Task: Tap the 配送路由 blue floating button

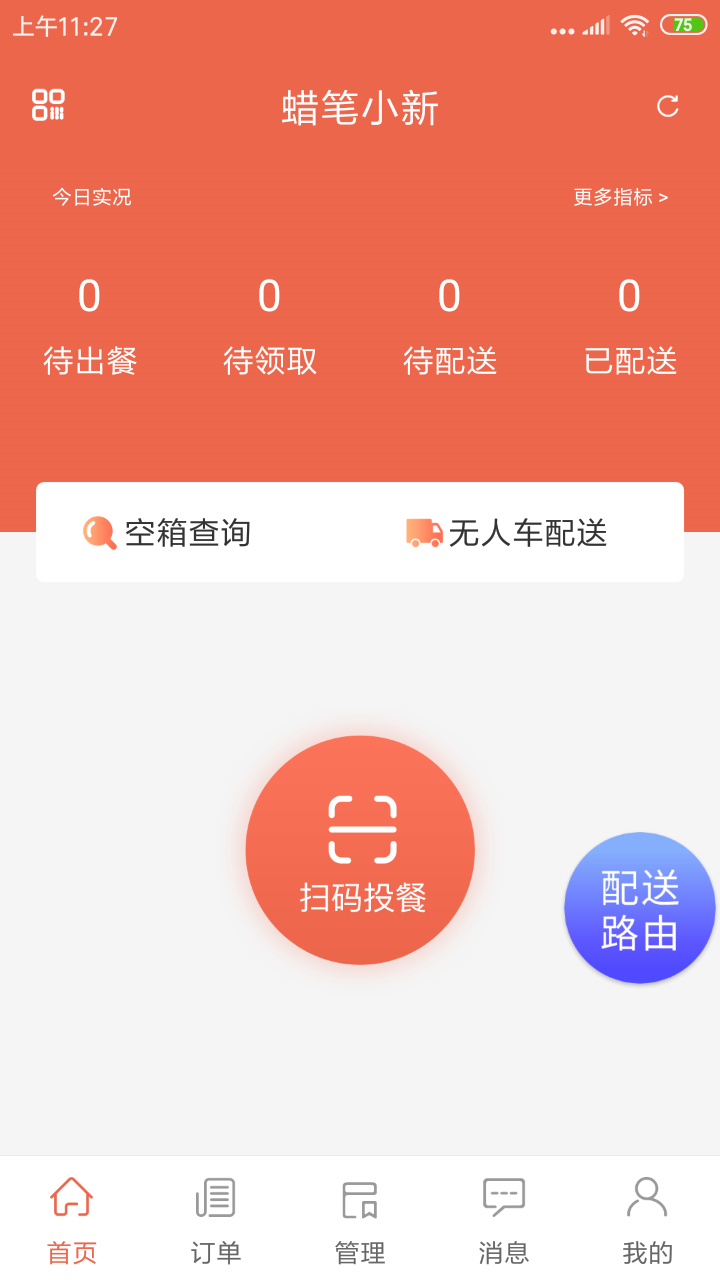Action: pos(640,908)
